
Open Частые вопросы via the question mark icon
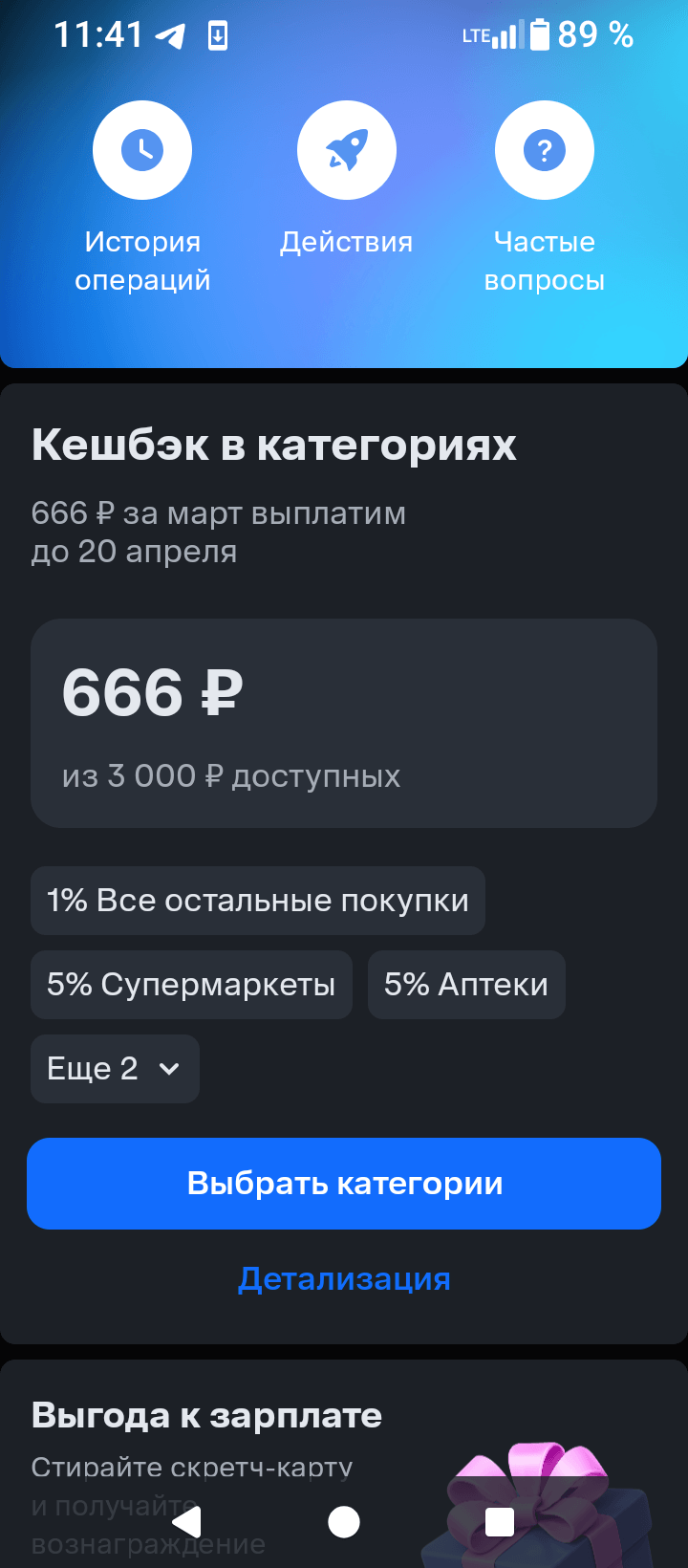pos(544,149)
